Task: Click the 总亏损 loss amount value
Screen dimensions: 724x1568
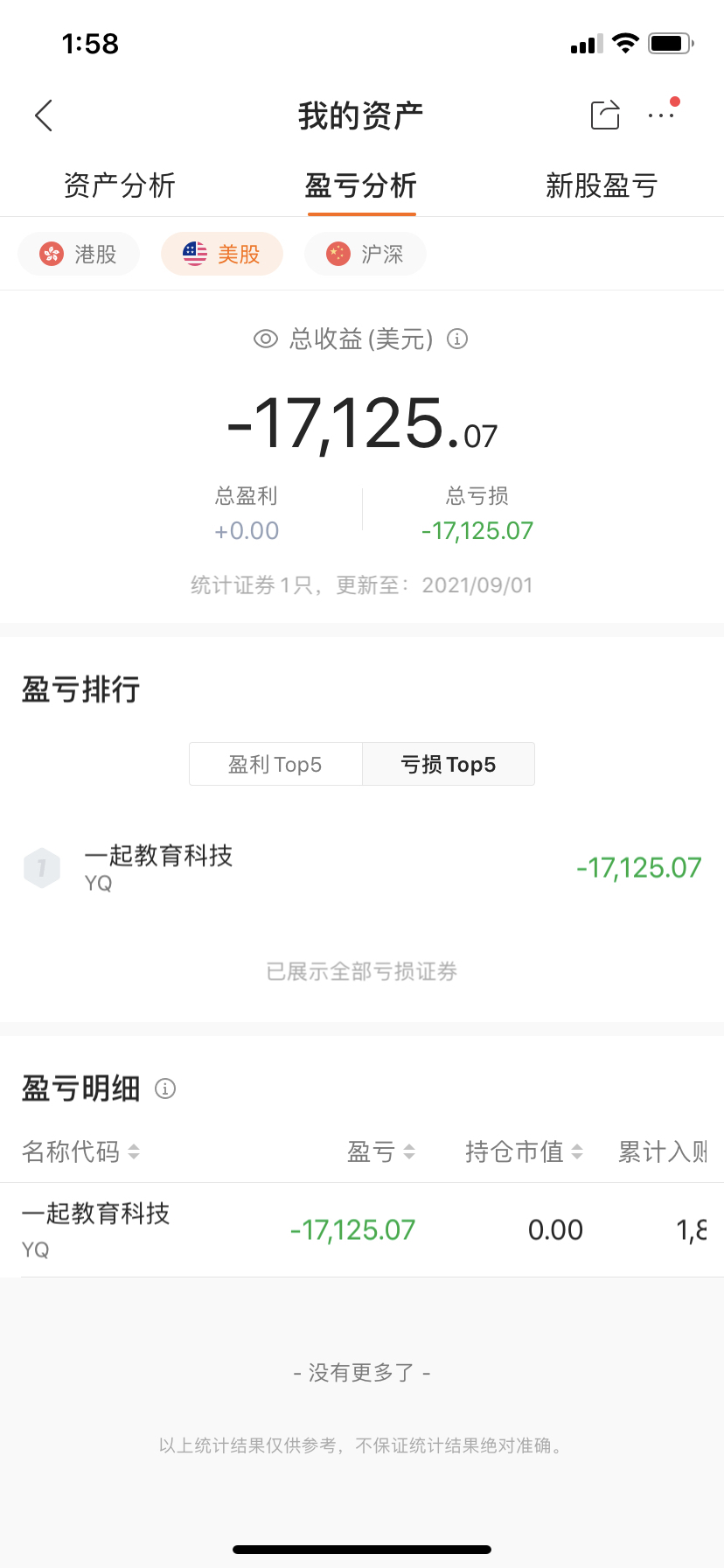Action: [477, 530]
